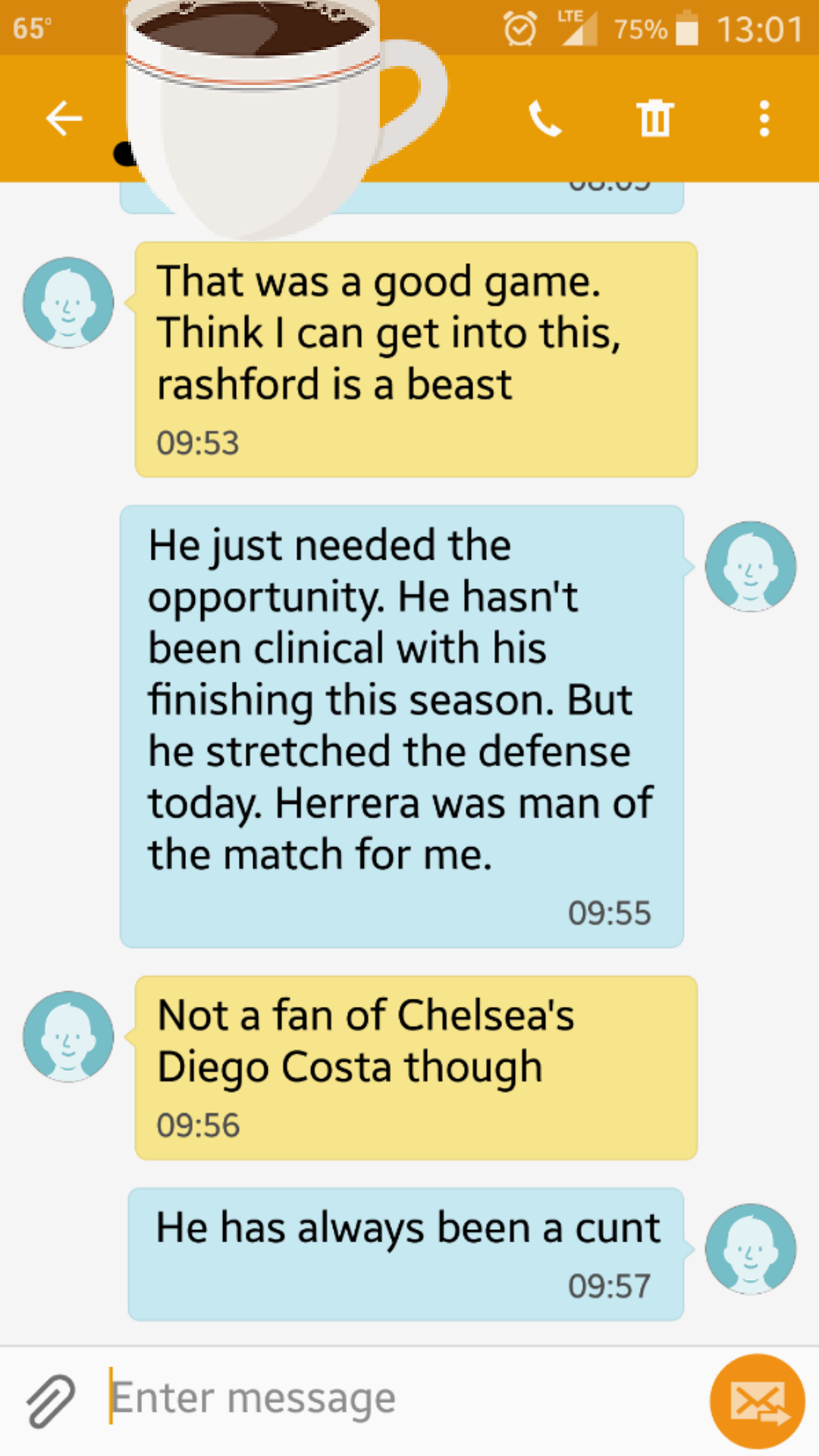Attach a file with the paperclip

tap(51, 1400)
